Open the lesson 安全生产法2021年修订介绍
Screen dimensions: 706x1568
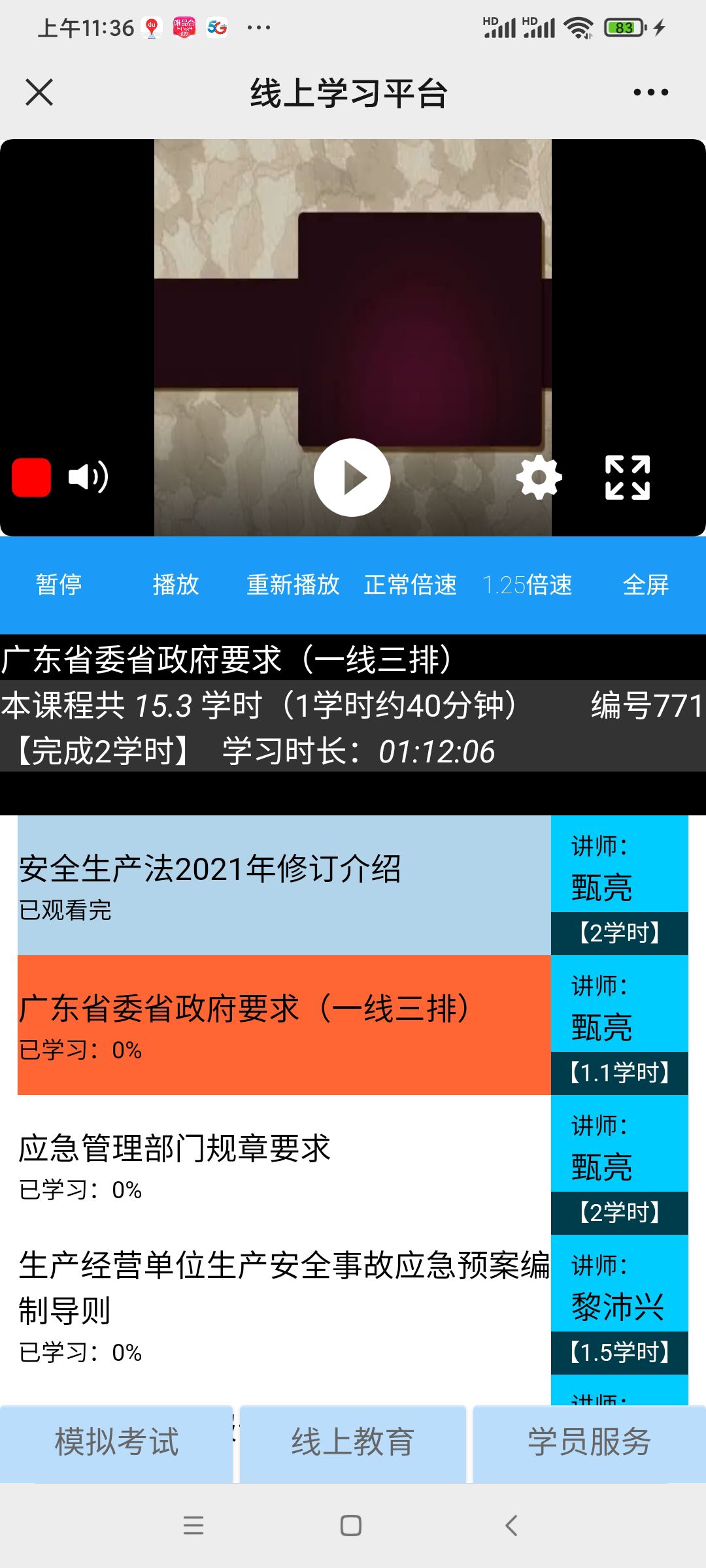click(x=284, y=885)
